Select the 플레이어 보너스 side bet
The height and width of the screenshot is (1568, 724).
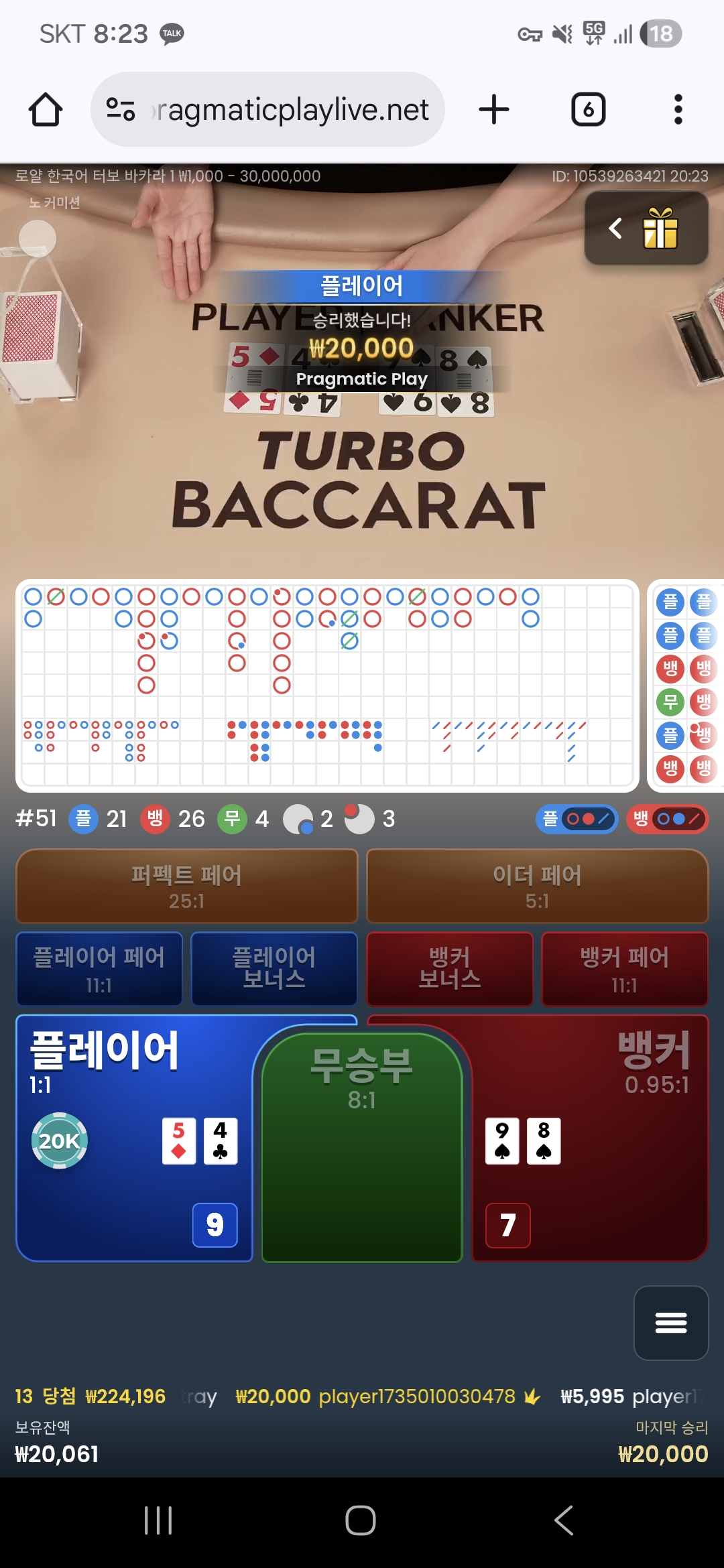click(x=274, y=969)
